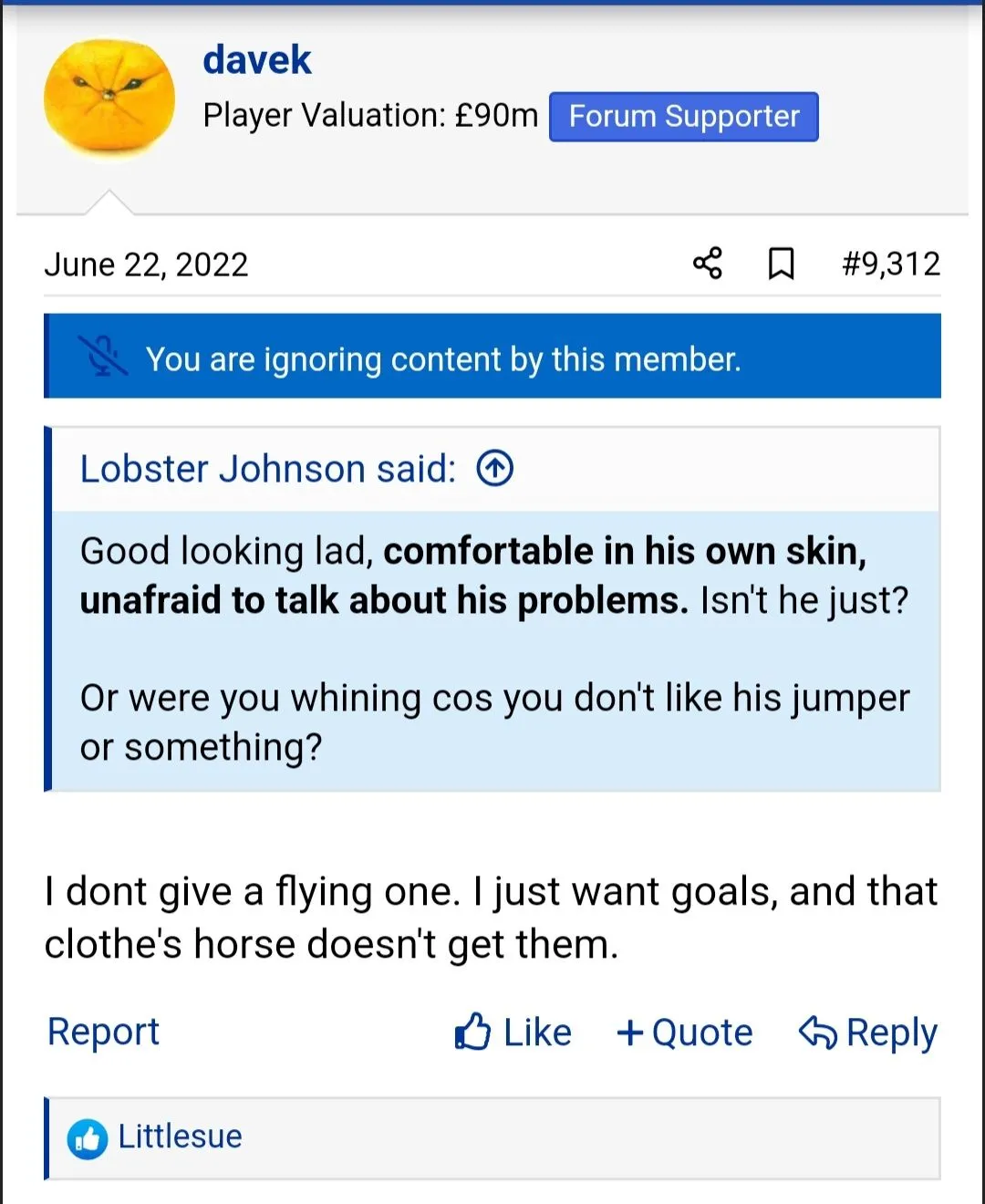Tap the ignoring content notice banner

493,358
